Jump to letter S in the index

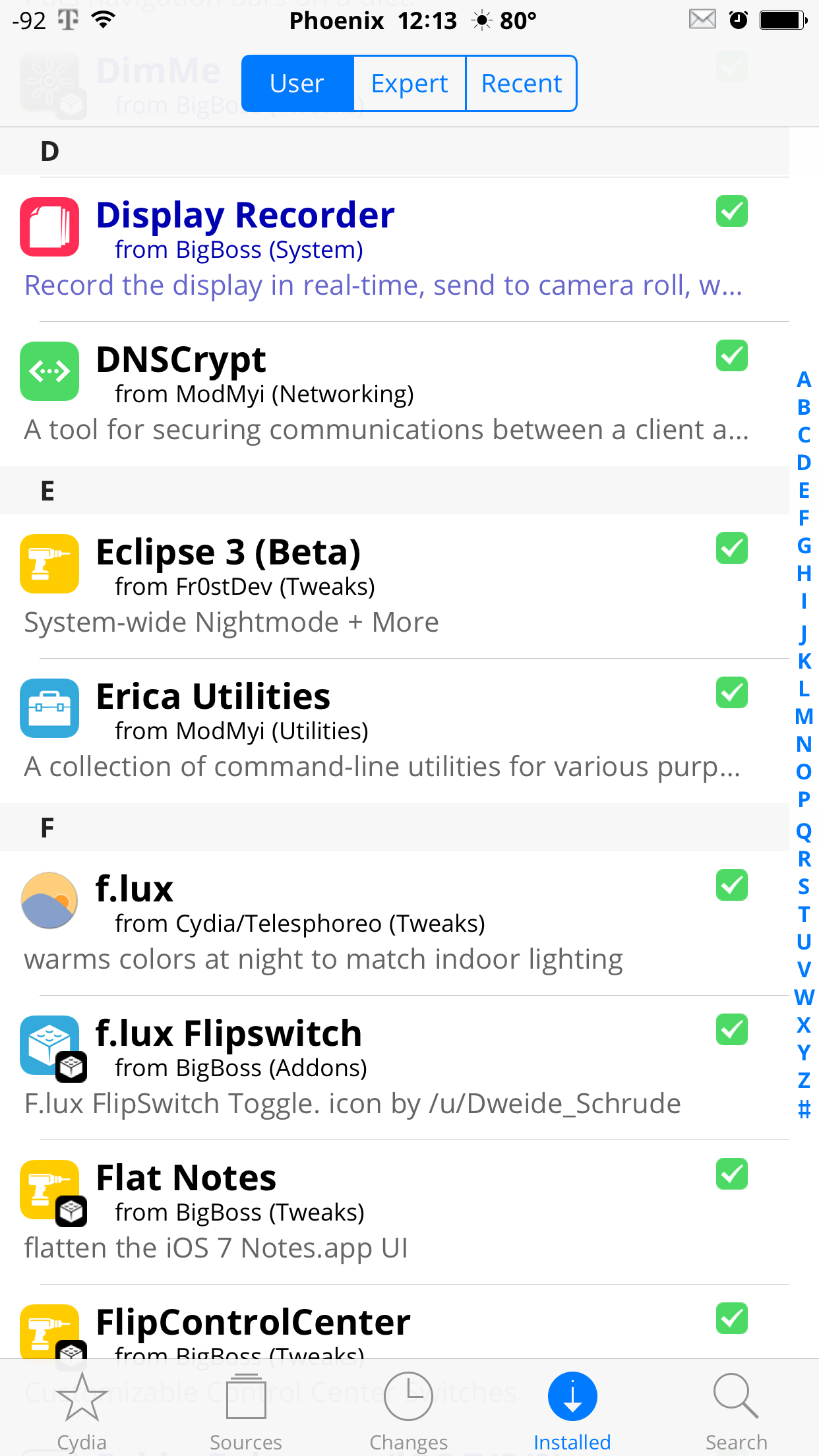click(x=804, y=887)
